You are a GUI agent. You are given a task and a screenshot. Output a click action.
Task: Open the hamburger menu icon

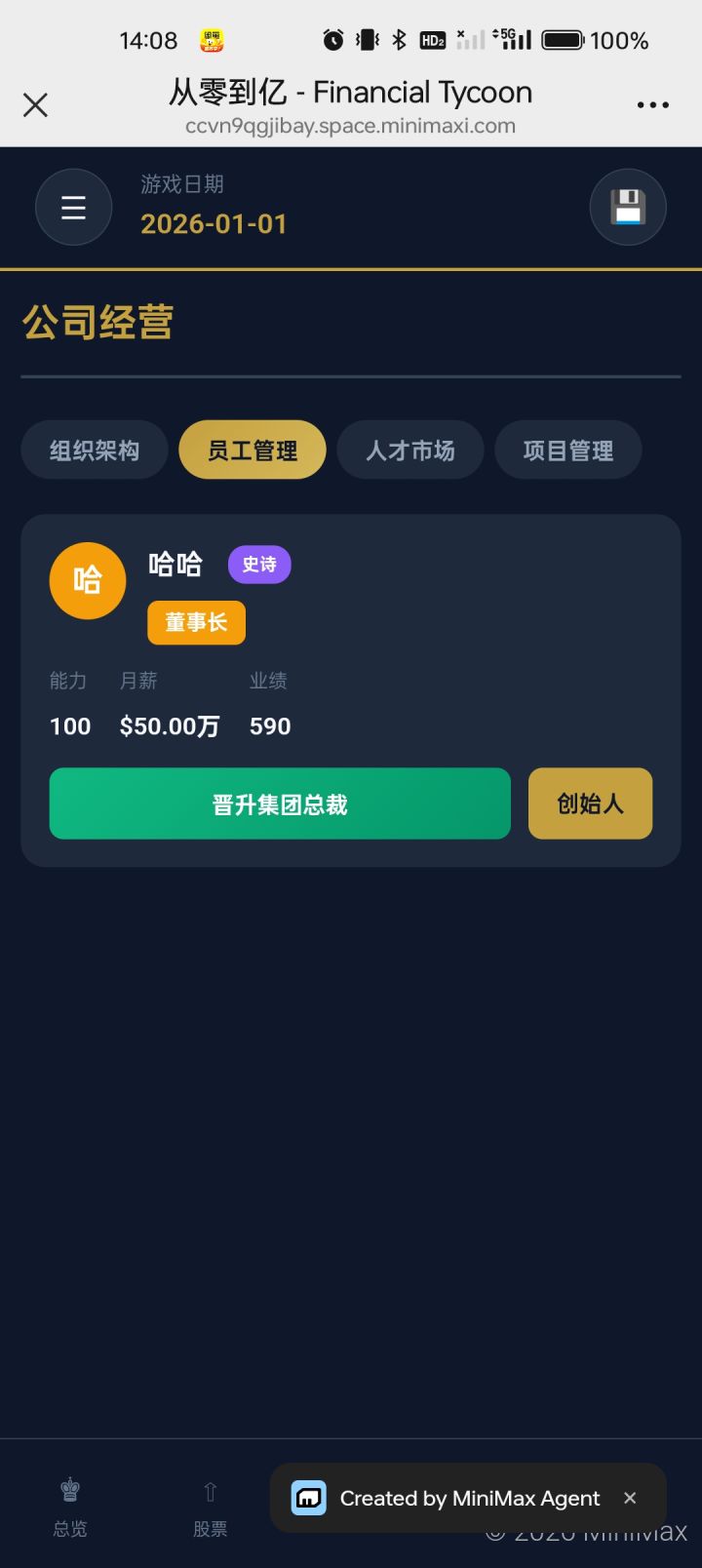coord(73,207)
